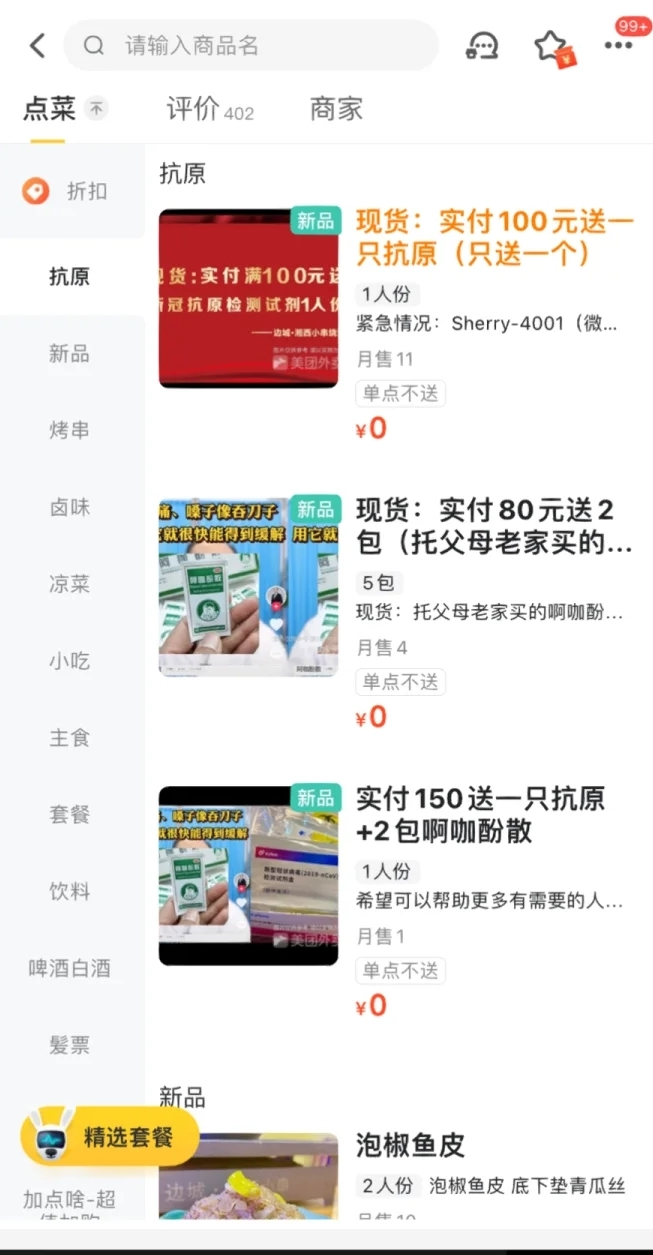This screenshot has height=1255, width=653.
Task: Switch to the 评价 tab
Action: [209, 109]
